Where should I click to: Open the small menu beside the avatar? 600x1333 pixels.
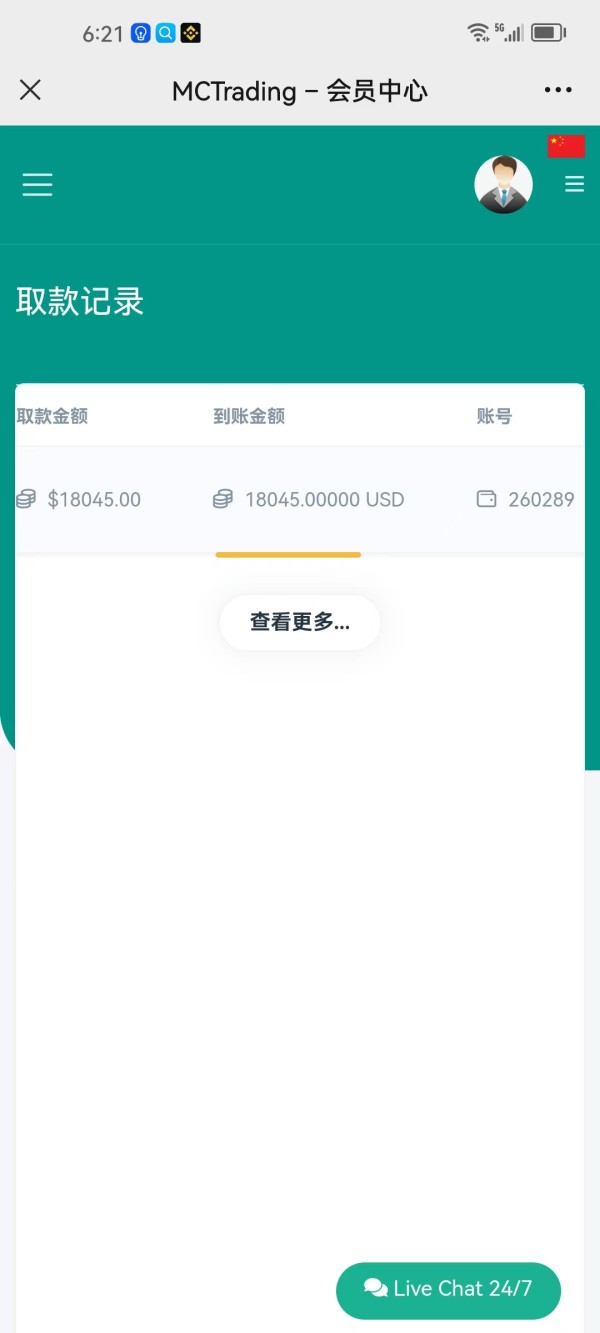pos(574,184)
